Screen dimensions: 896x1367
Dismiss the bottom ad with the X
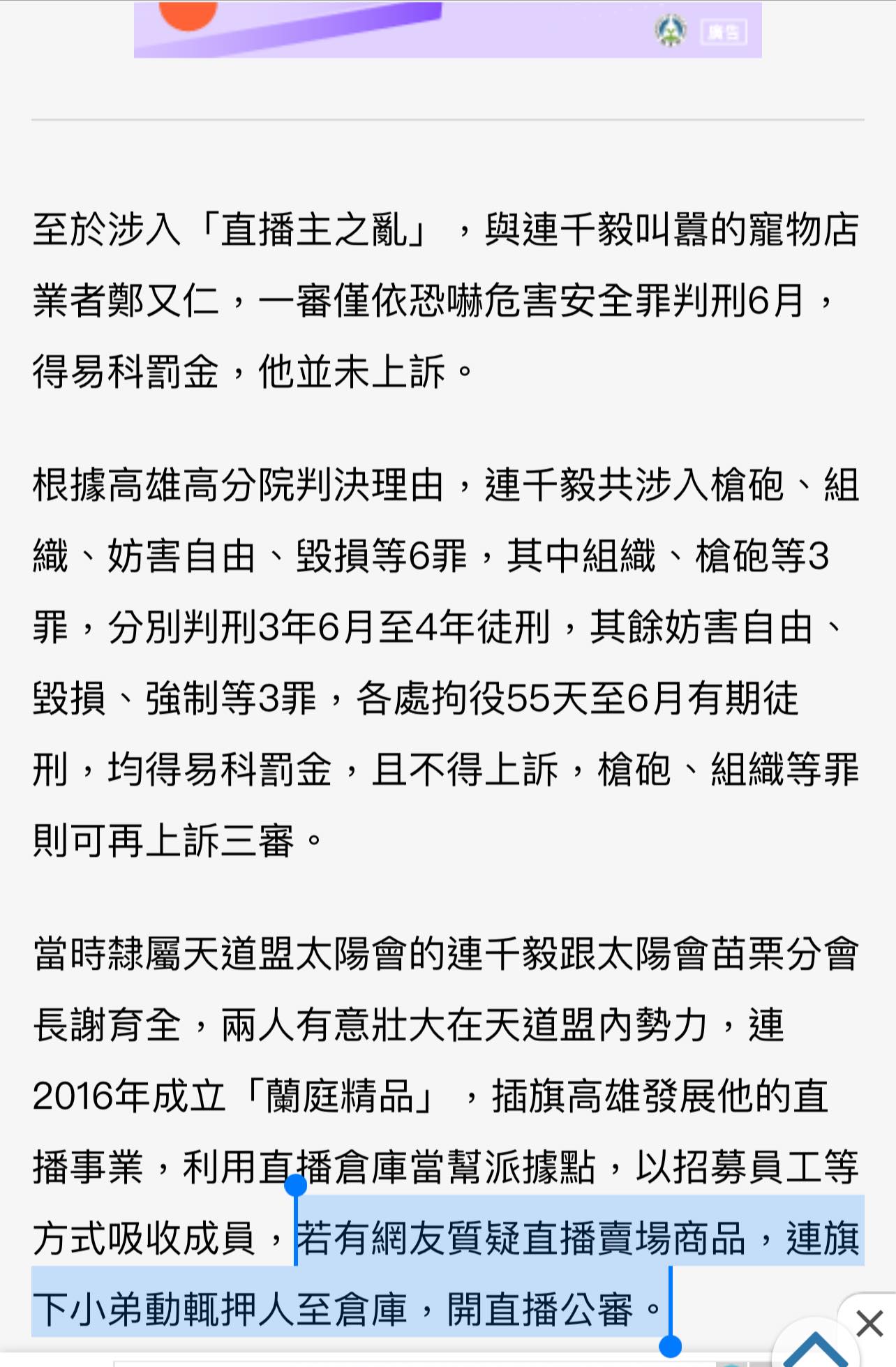[x=869, y=1323]
